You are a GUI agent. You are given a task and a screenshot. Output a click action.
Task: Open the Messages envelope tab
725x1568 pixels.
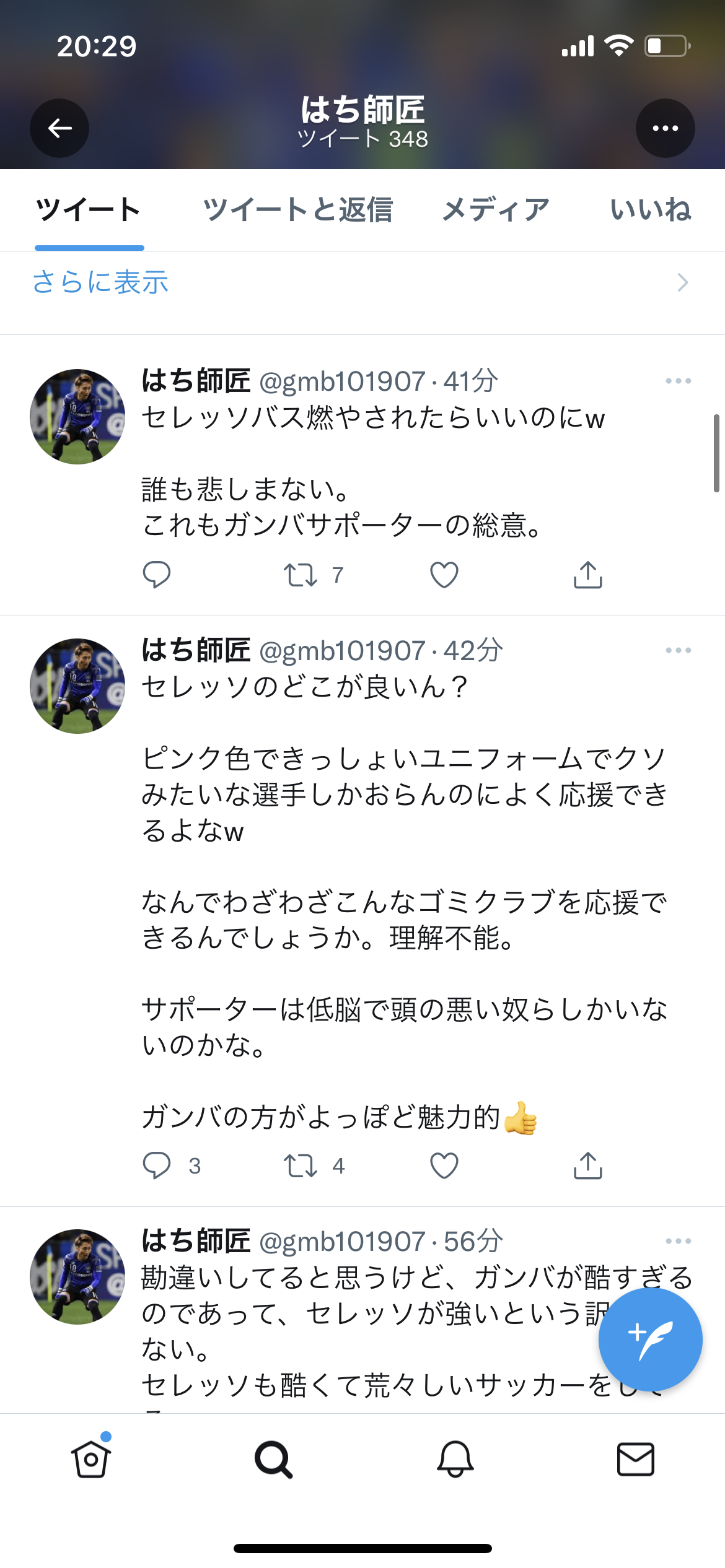coord(636,1459)
